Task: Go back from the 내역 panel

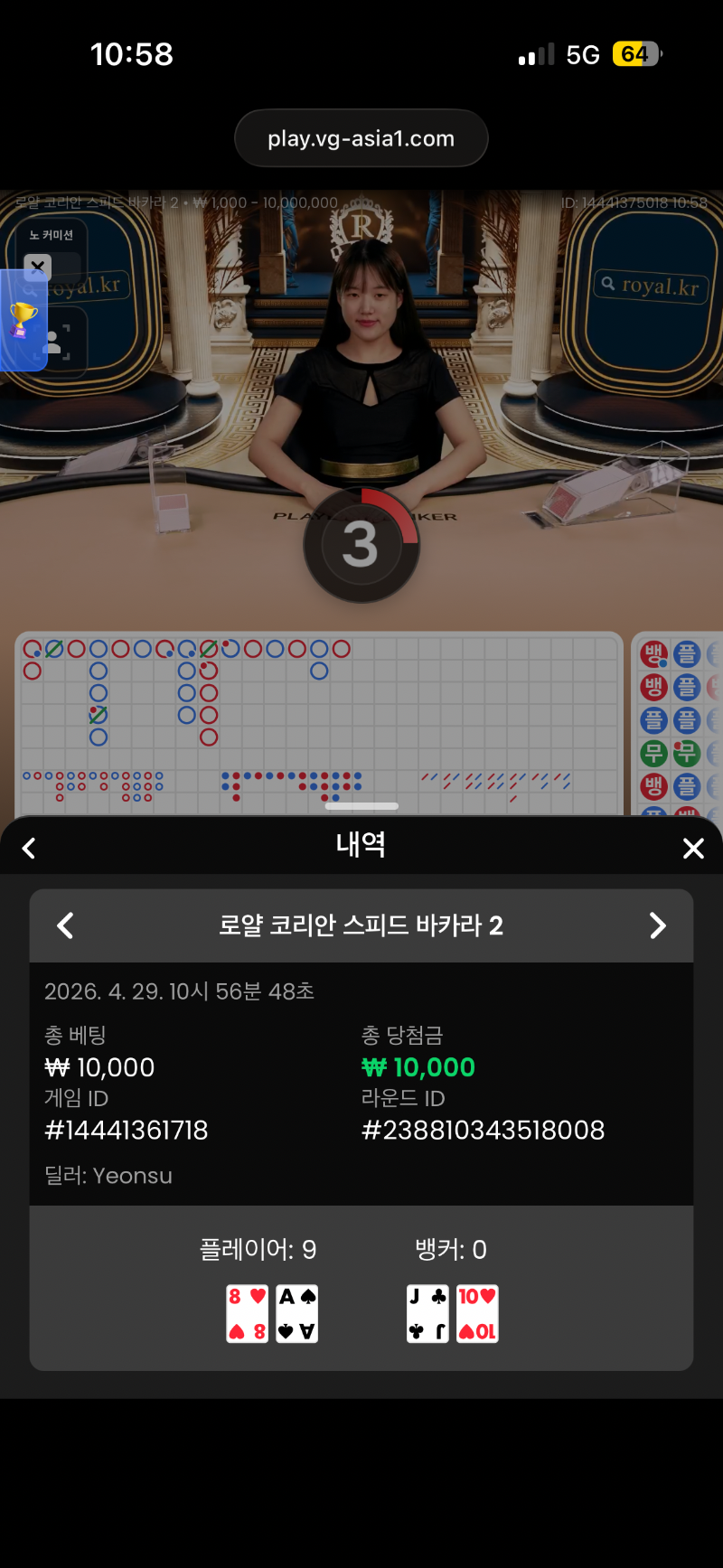Action: coord(29,848)
